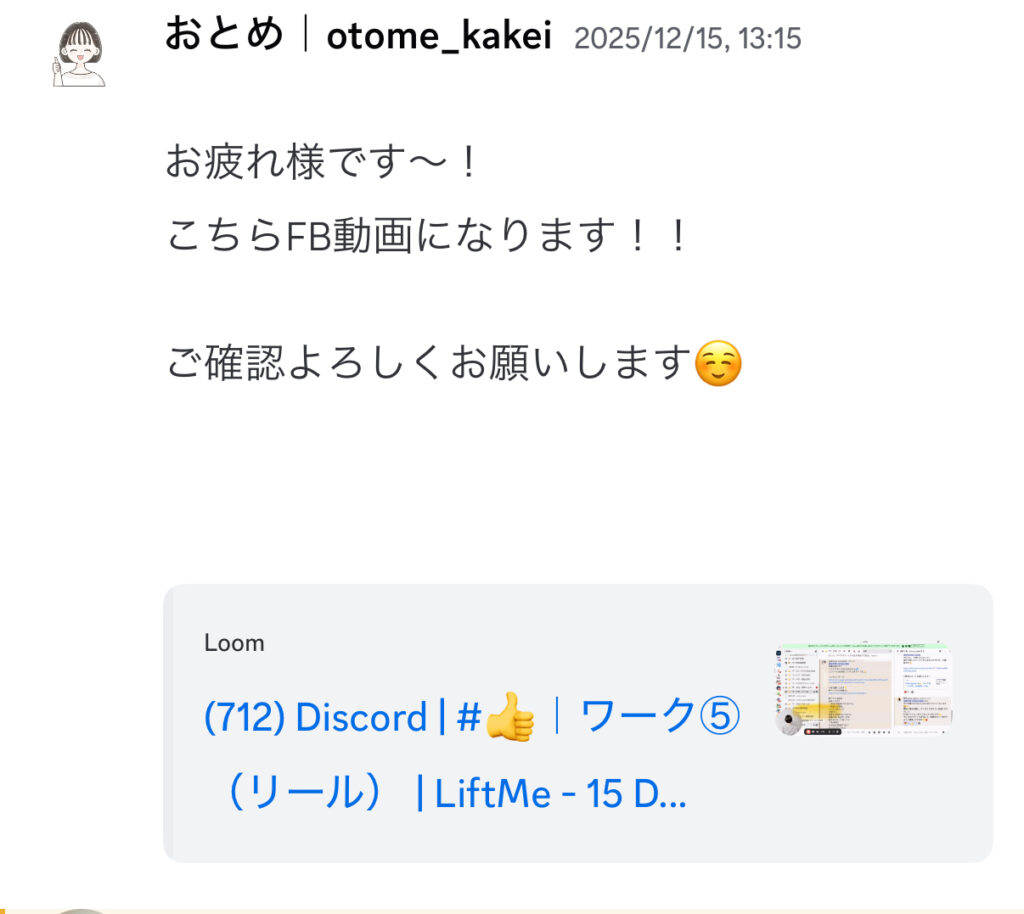Open the Loom video preview thumbnail
This screenshot has height=914, width=1024.
[x=863, y=690]
